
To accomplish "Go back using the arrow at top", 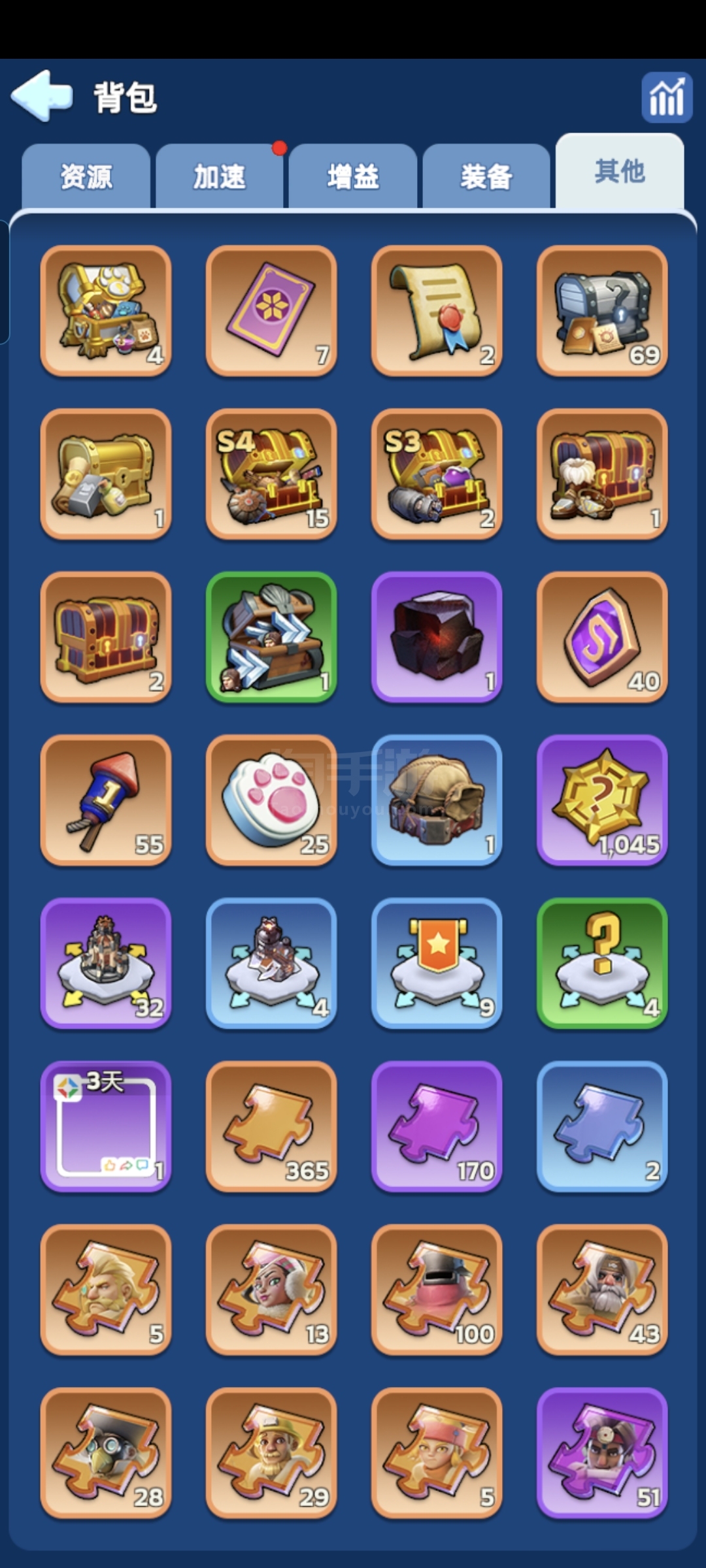I will 42,97.
